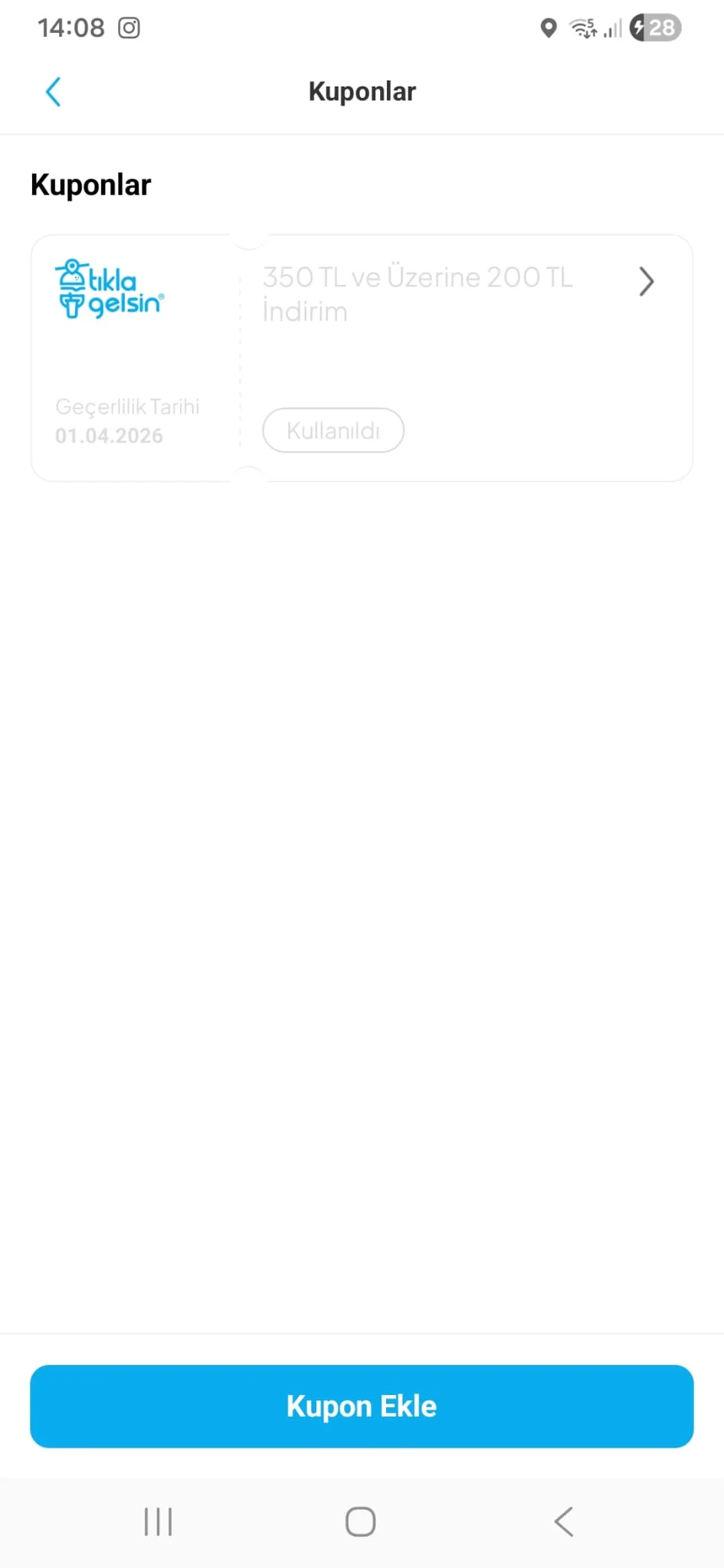Tap the location pin icon in status bar
Screen dimensions: 724x1568
(547, 28)
